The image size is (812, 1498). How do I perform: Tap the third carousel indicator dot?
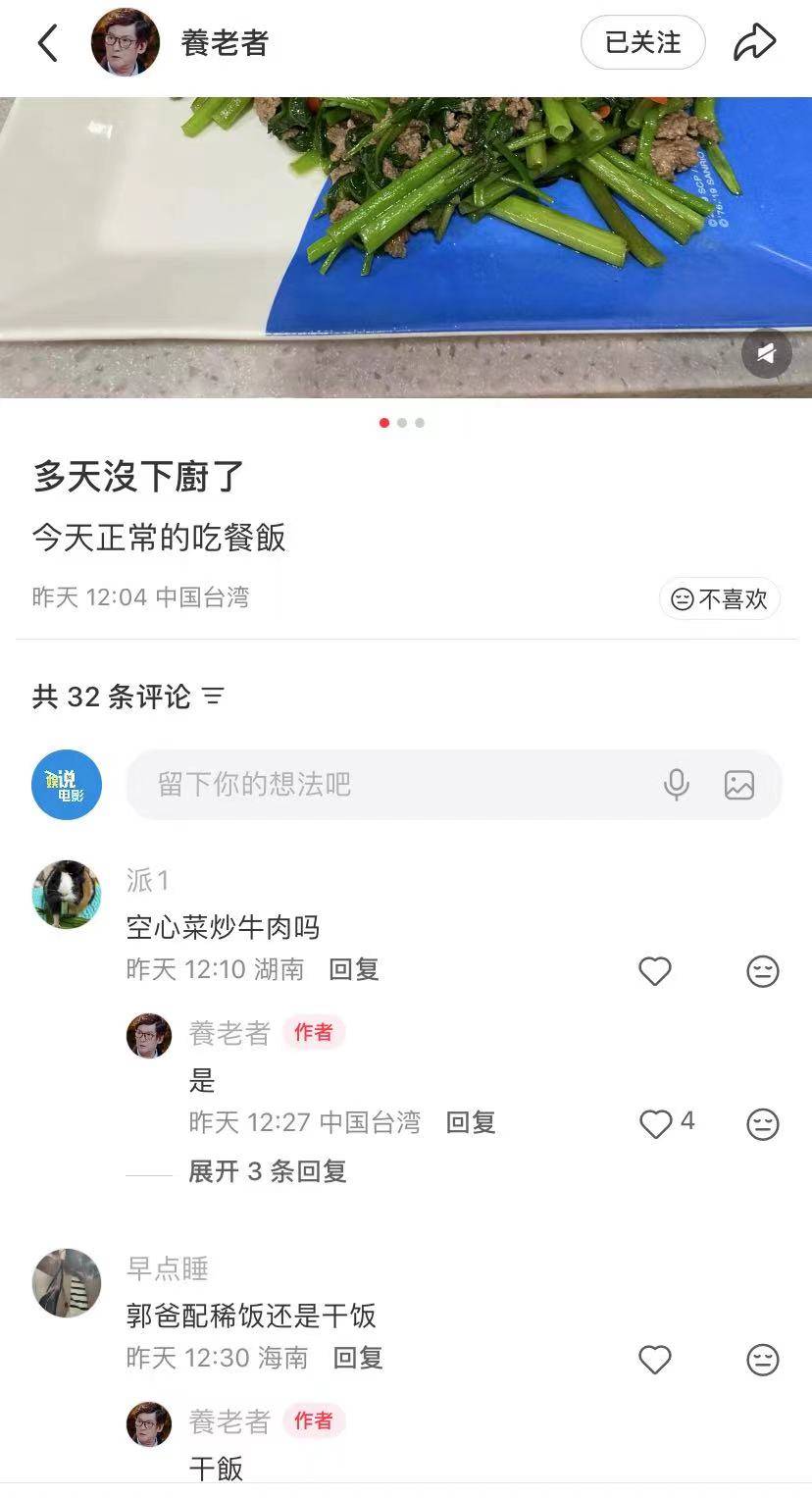pos(420,423)
